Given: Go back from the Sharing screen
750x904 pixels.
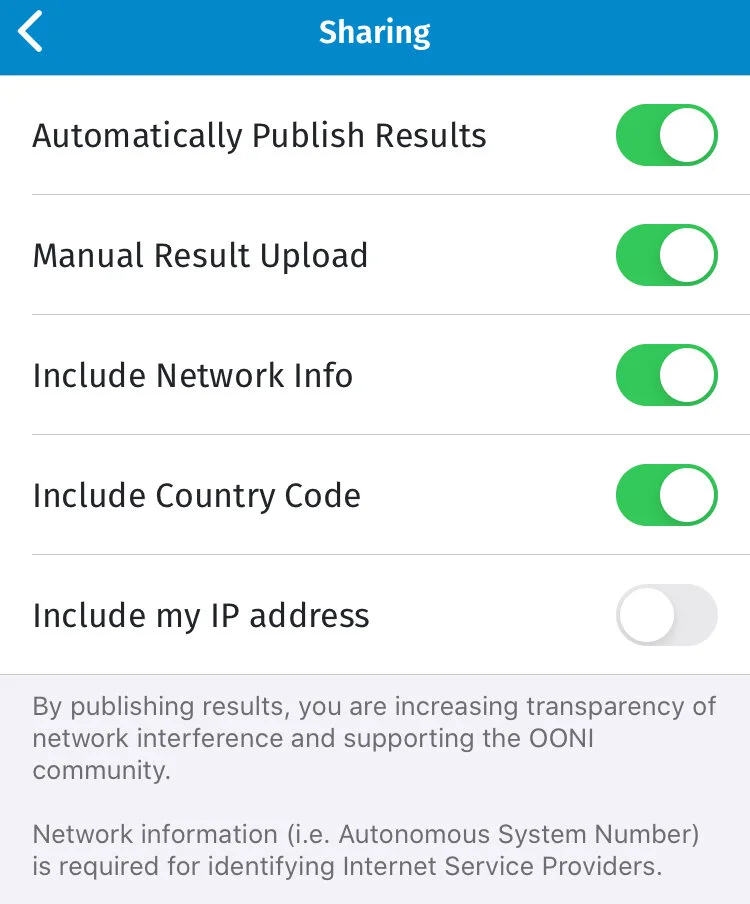Looking at the screenshot, I should 30,32.
